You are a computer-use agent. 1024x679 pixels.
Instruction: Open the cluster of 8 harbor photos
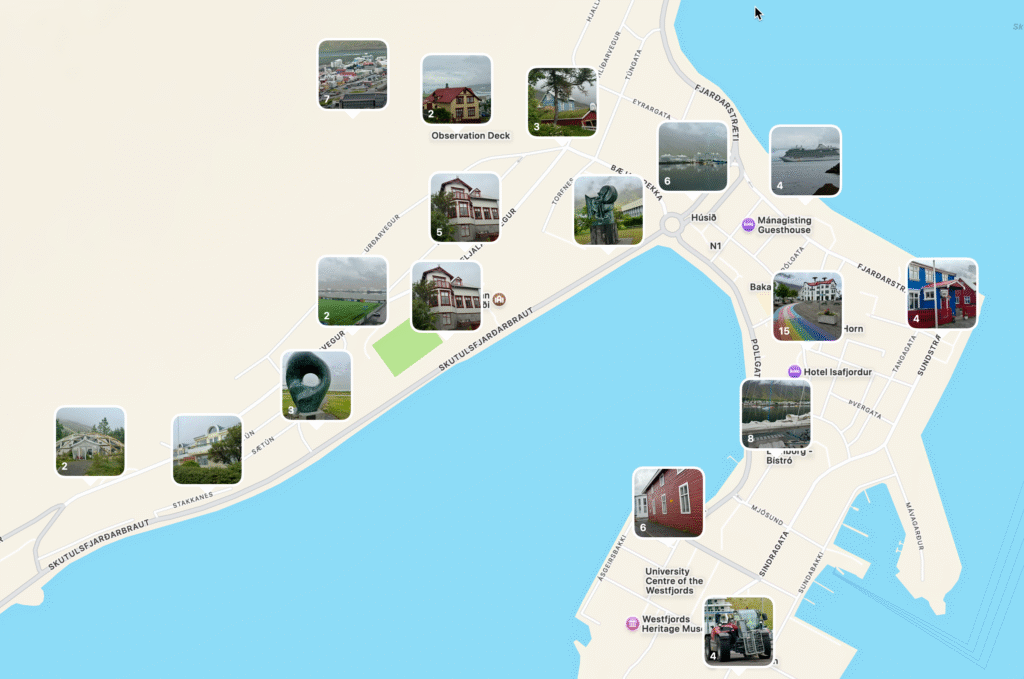tap(775, 413)
